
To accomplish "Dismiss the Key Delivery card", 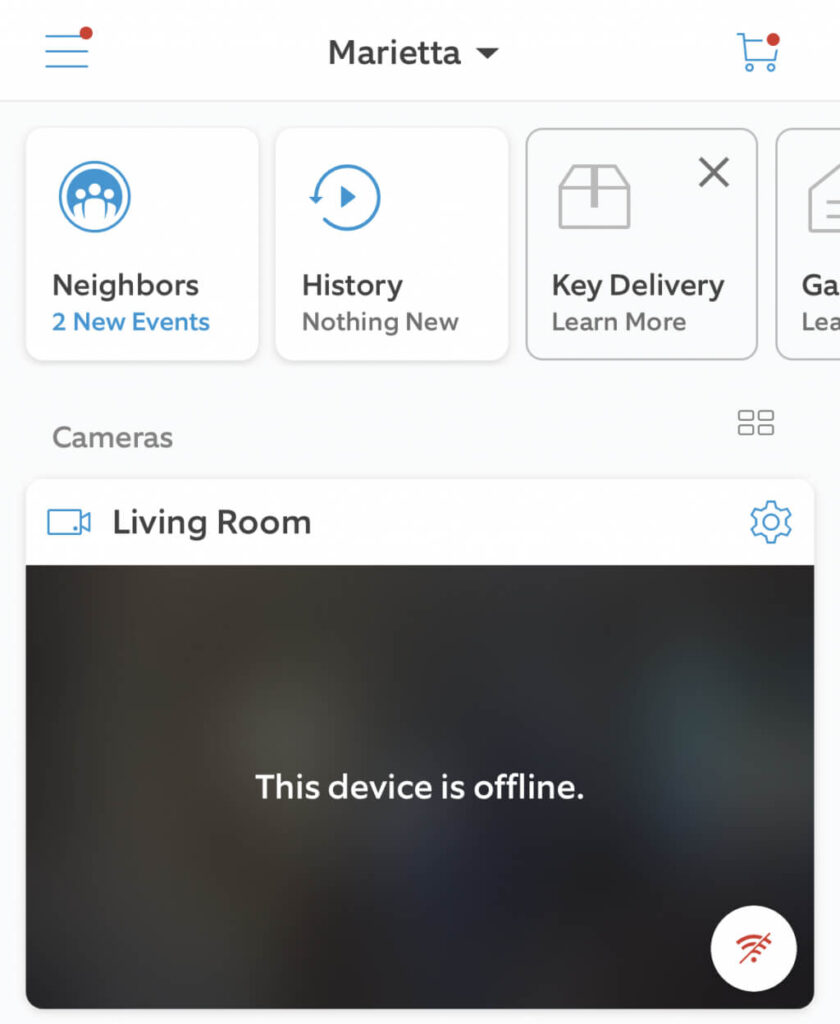I will [713, 173].
